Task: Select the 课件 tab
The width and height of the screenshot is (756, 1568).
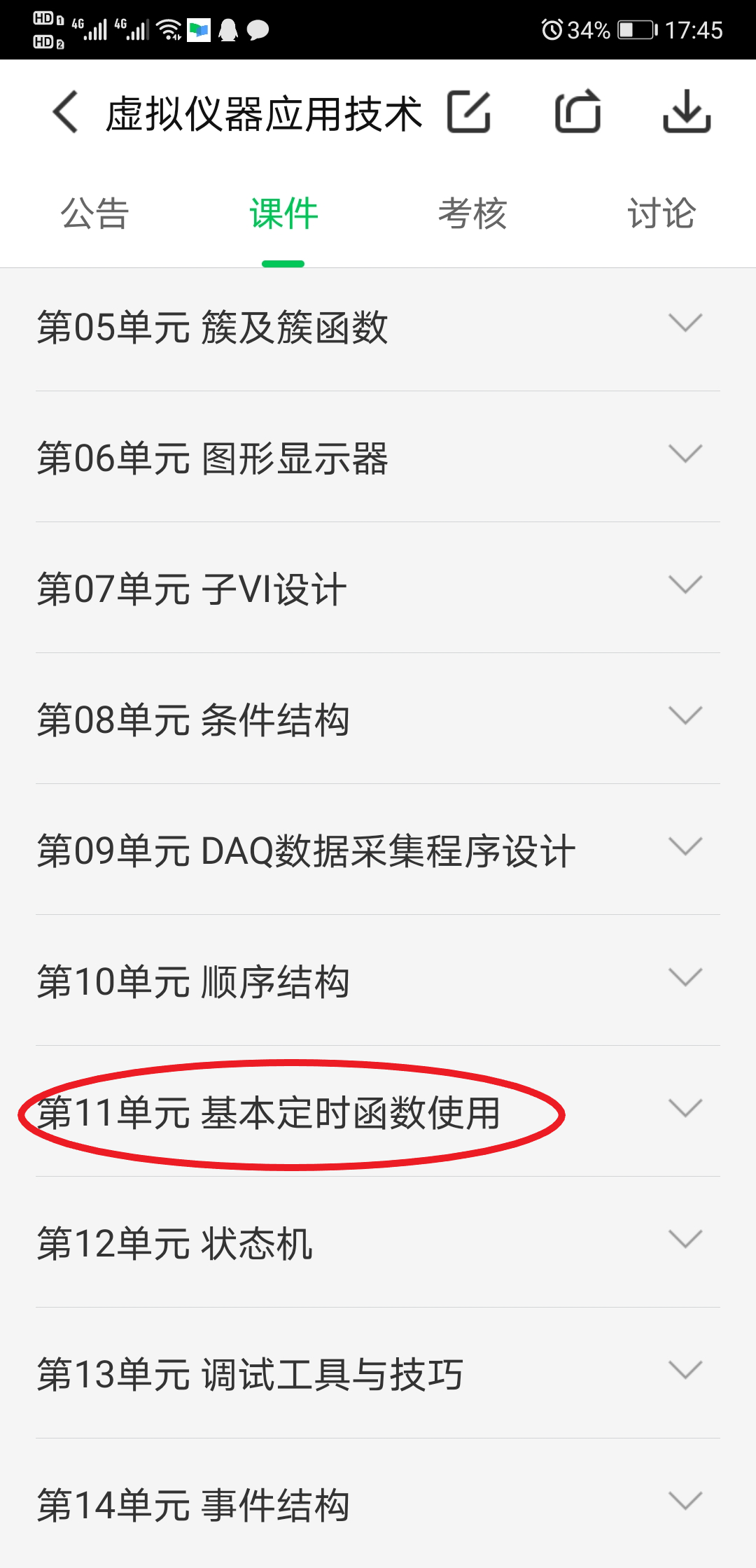Action: (x=283, y=213)
